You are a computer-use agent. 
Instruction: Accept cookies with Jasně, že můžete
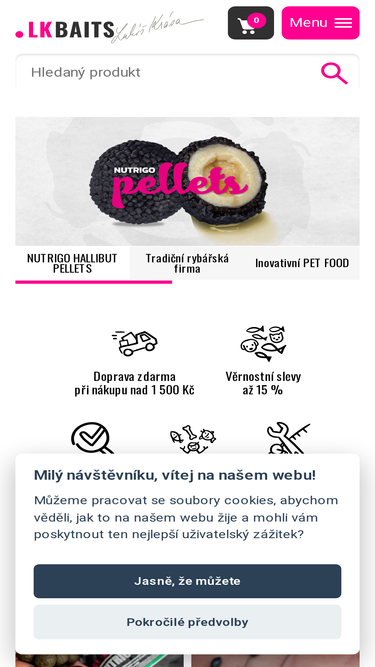pyautogui.click(x=188, y=581)
